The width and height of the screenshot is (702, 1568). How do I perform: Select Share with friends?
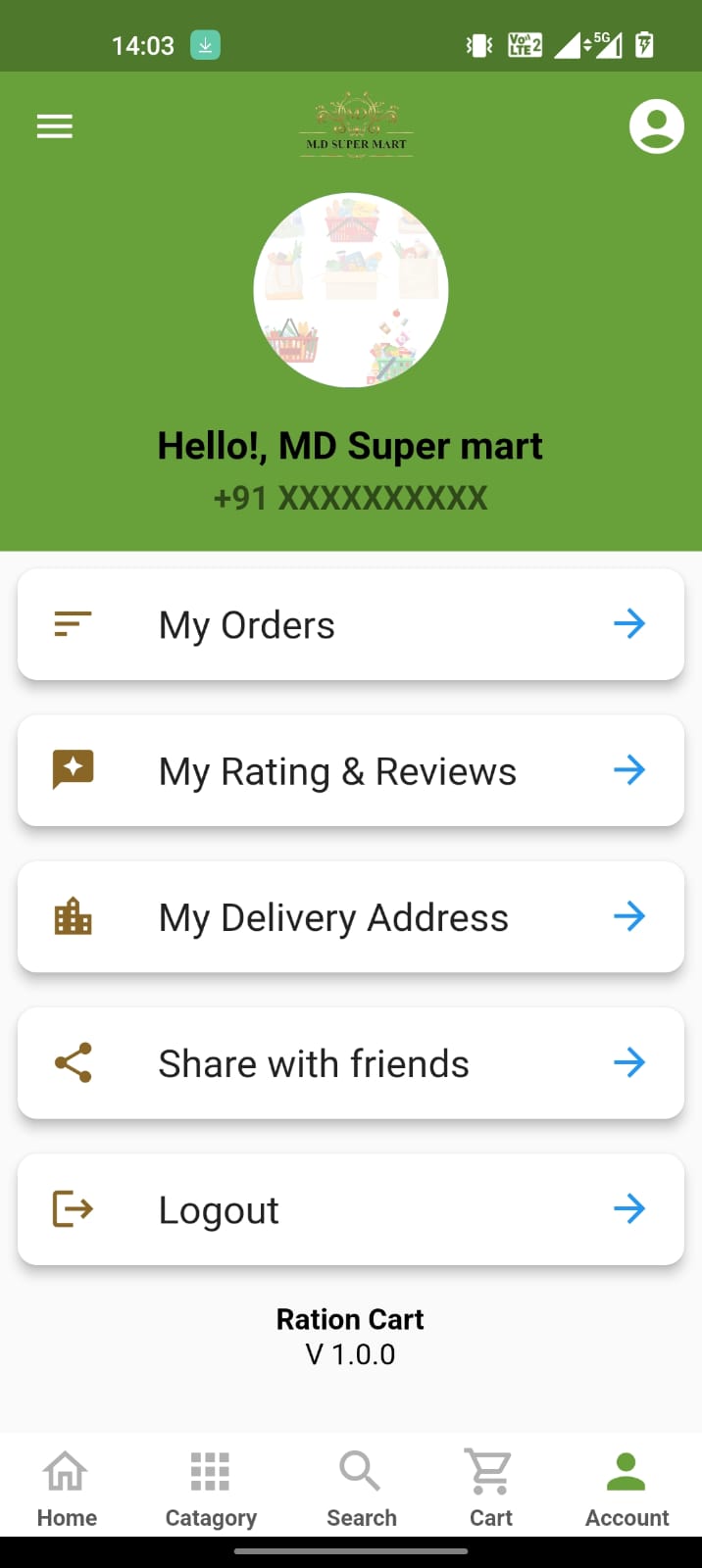(351, 1062)
